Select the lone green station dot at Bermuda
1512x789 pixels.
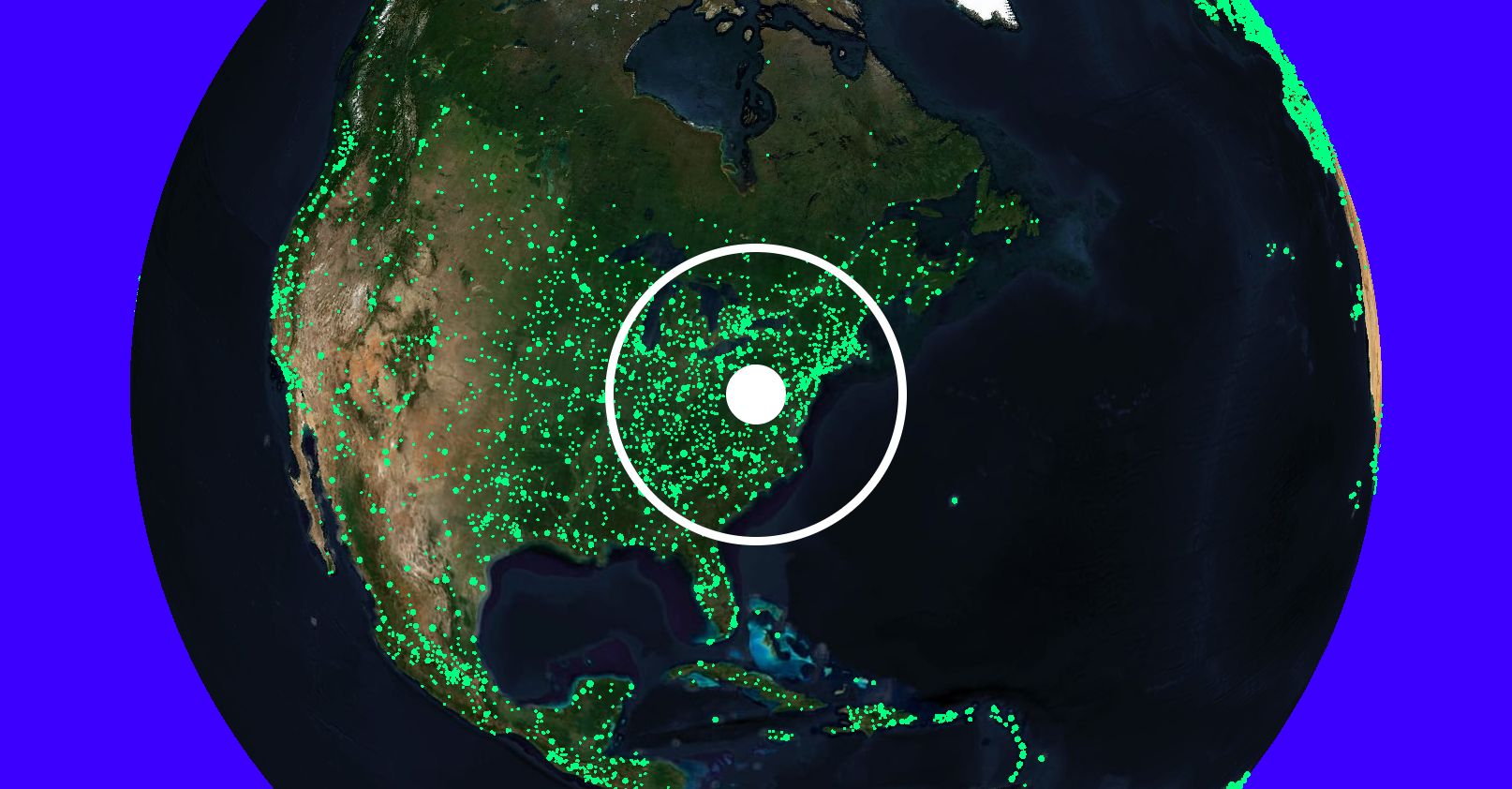pos(955,500)
